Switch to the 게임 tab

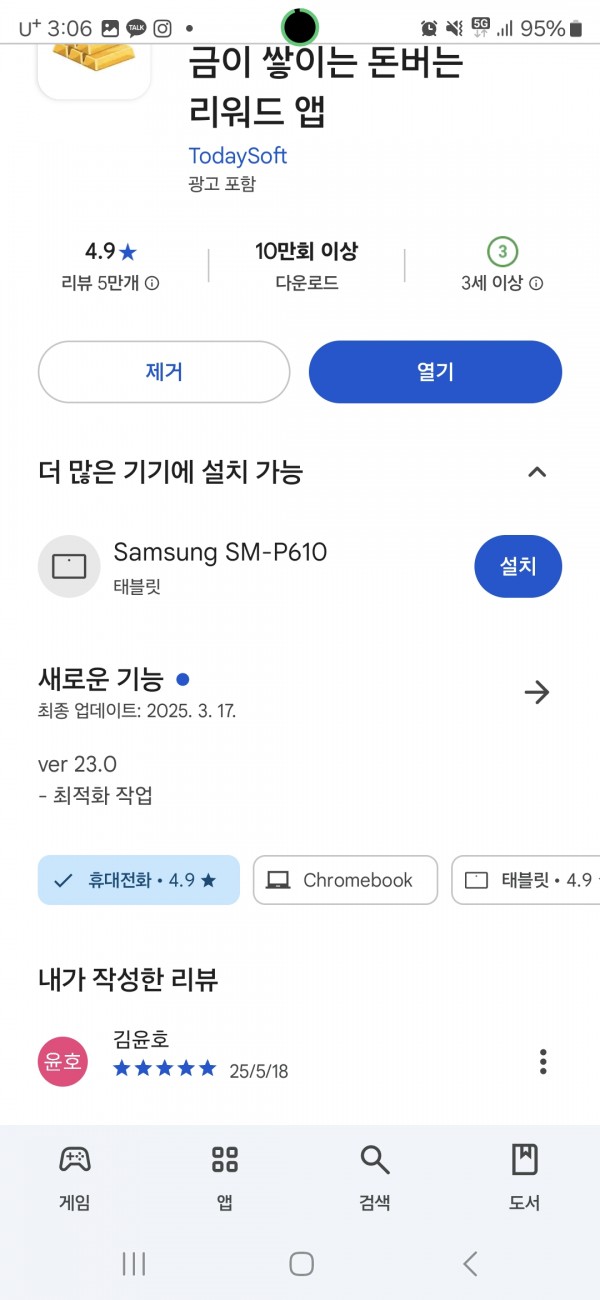(x=75, y=1178)
